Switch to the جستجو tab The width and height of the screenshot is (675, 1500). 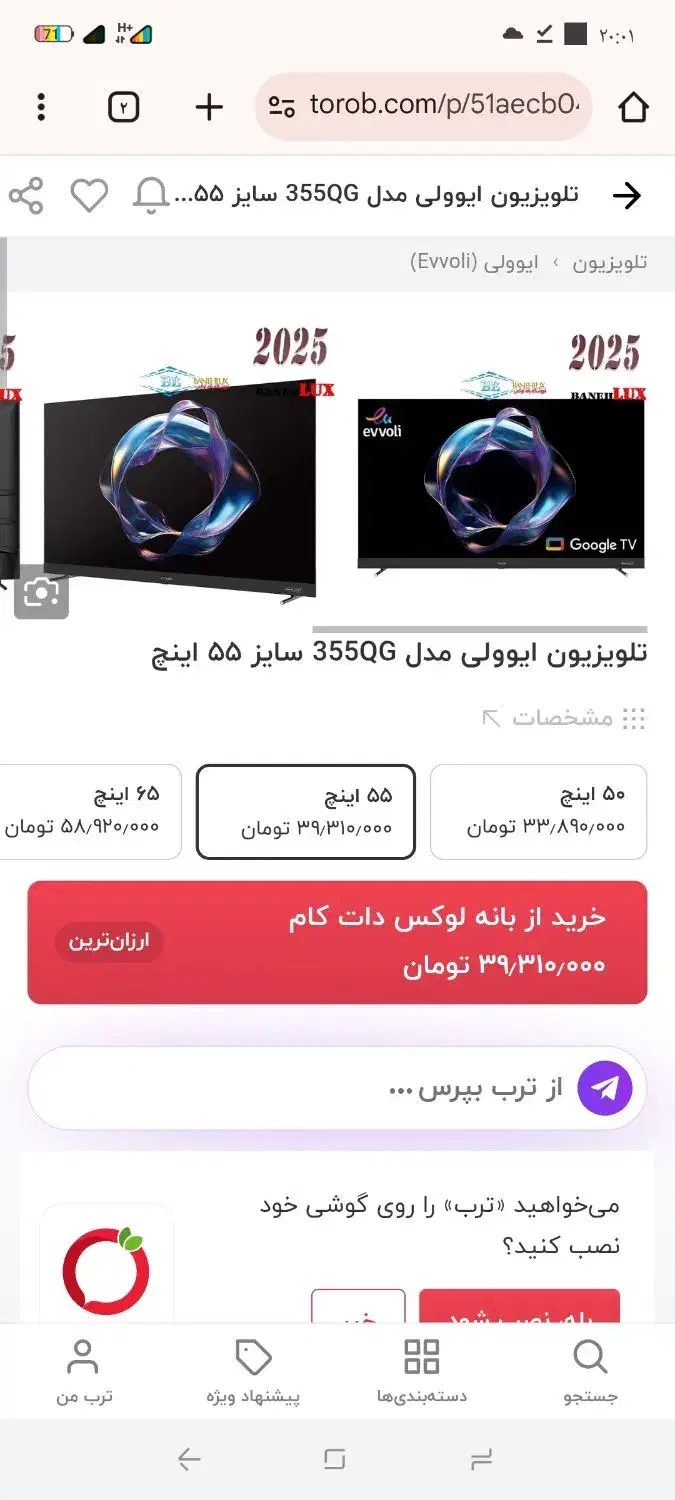pyautogui.click(x=590, y=1372)
